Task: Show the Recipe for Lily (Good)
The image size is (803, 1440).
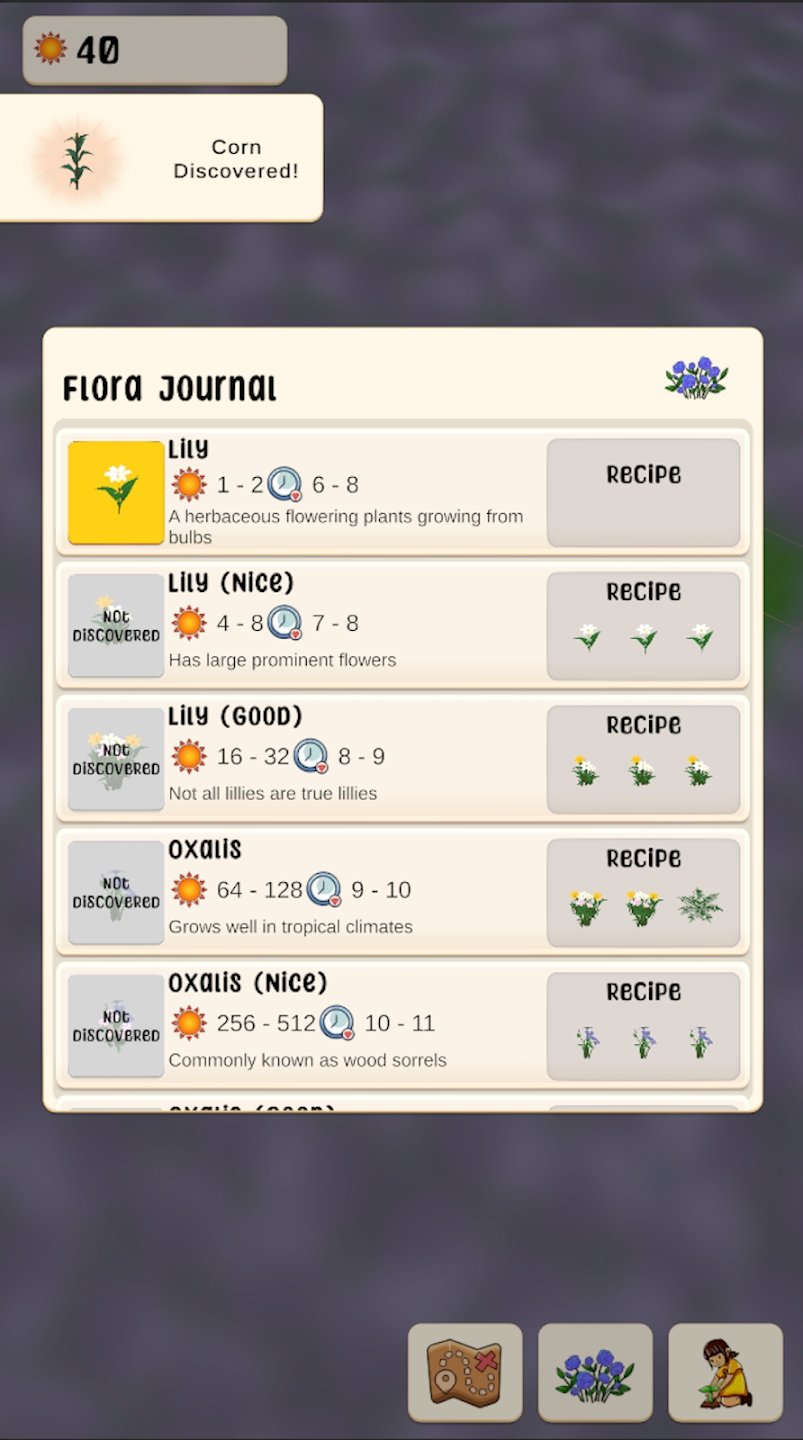Action: pyautogui.click(x=643, y=759)
